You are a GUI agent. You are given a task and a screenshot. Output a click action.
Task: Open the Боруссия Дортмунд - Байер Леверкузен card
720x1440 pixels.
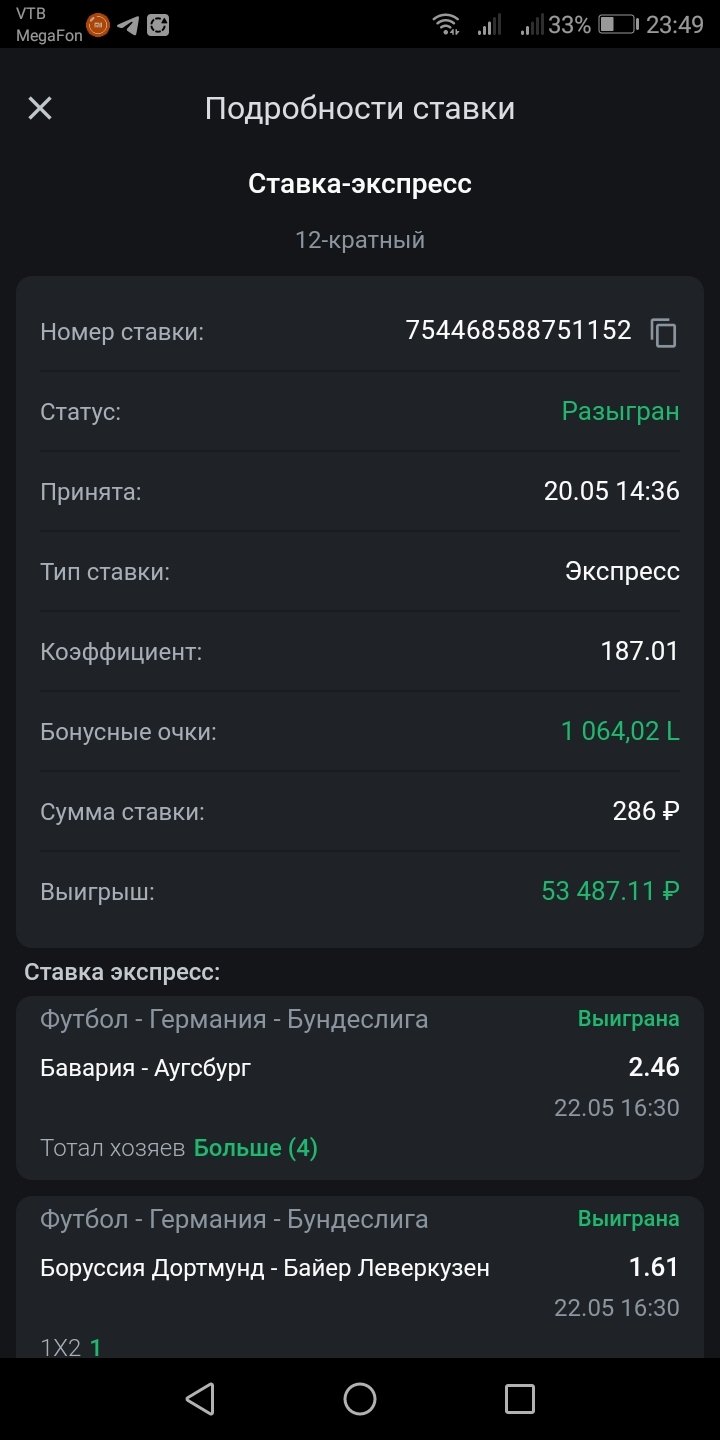pyautogui.click(x=360, y=1277)
